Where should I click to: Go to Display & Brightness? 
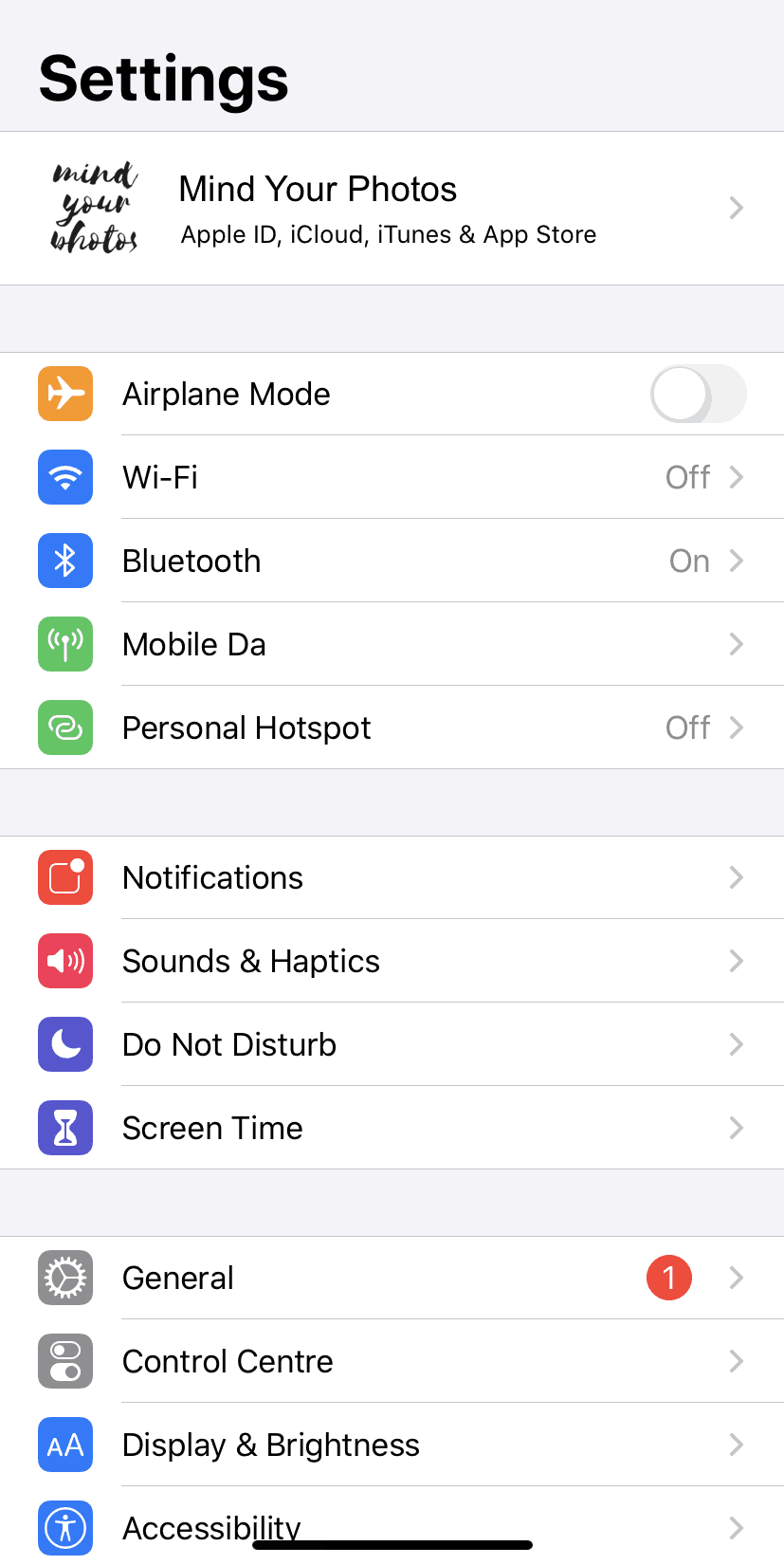pyautogui.click(x=392, y=1445)
